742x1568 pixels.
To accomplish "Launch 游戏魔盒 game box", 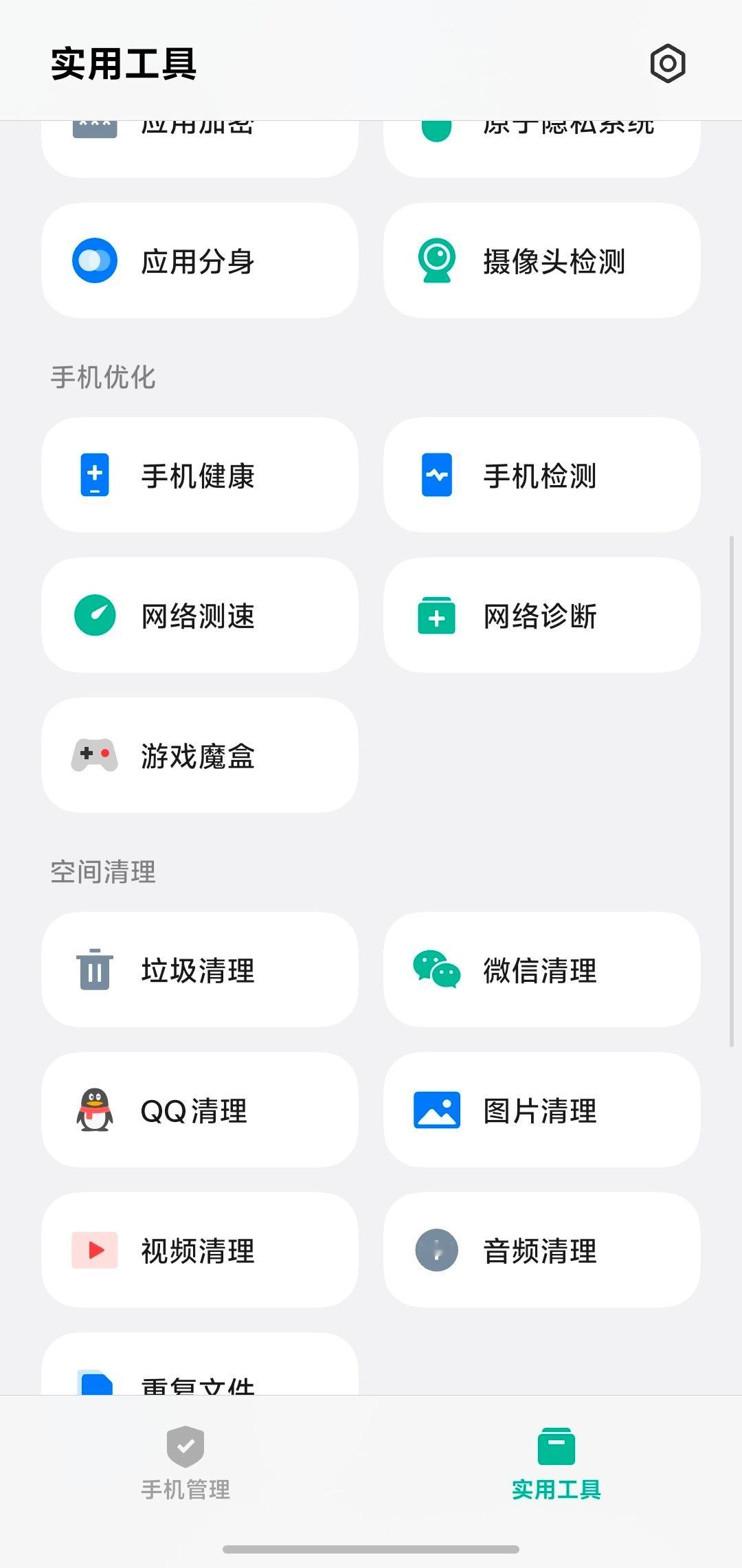I will pos(199,756).
